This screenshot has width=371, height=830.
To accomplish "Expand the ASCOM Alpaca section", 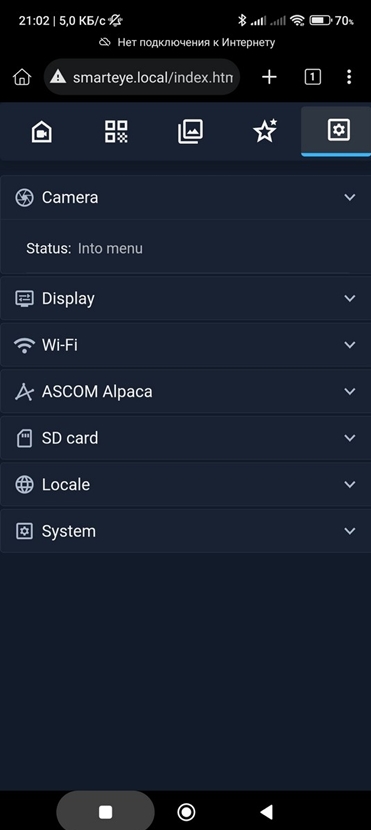I will [x=185, y=392].
